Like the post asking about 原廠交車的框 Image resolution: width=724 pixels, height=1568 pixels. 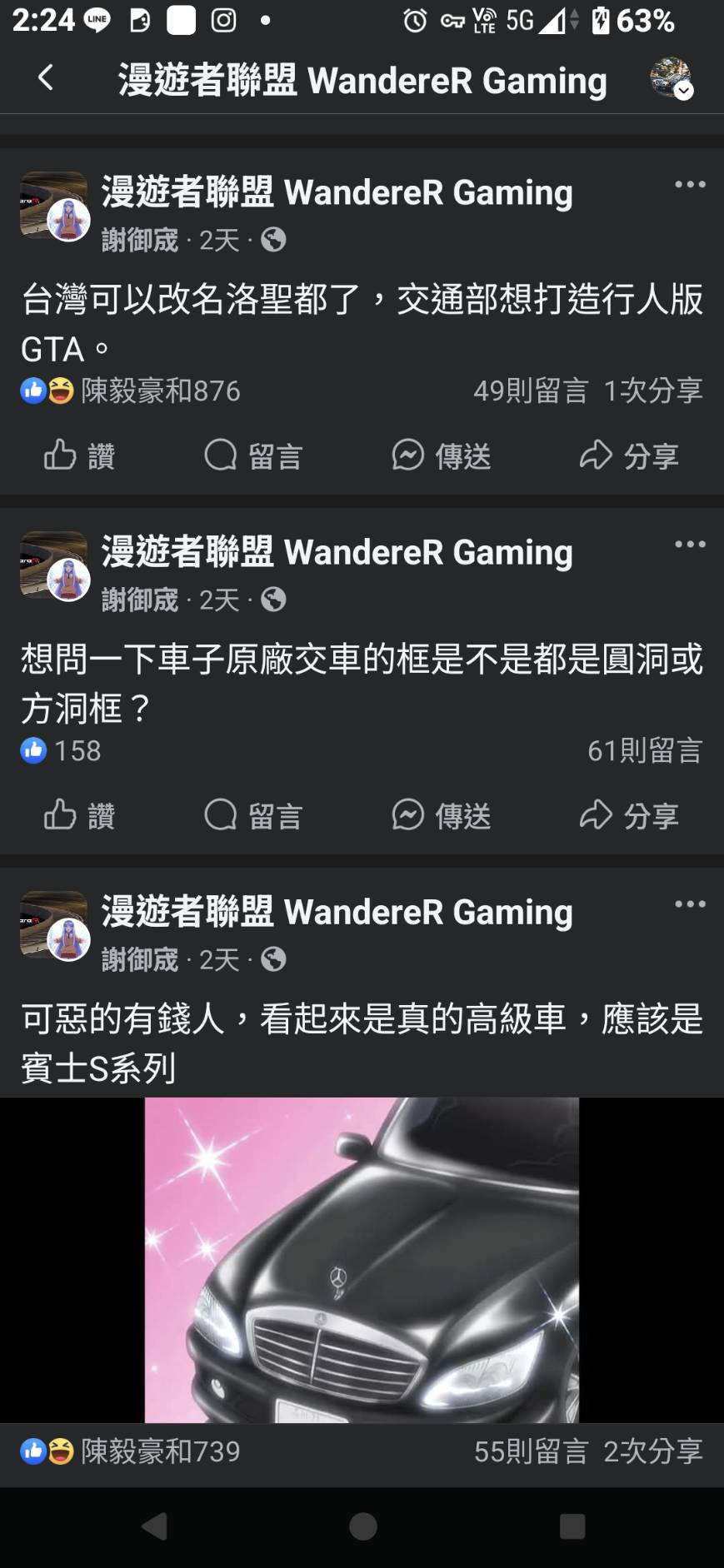[x=79, y=815]
